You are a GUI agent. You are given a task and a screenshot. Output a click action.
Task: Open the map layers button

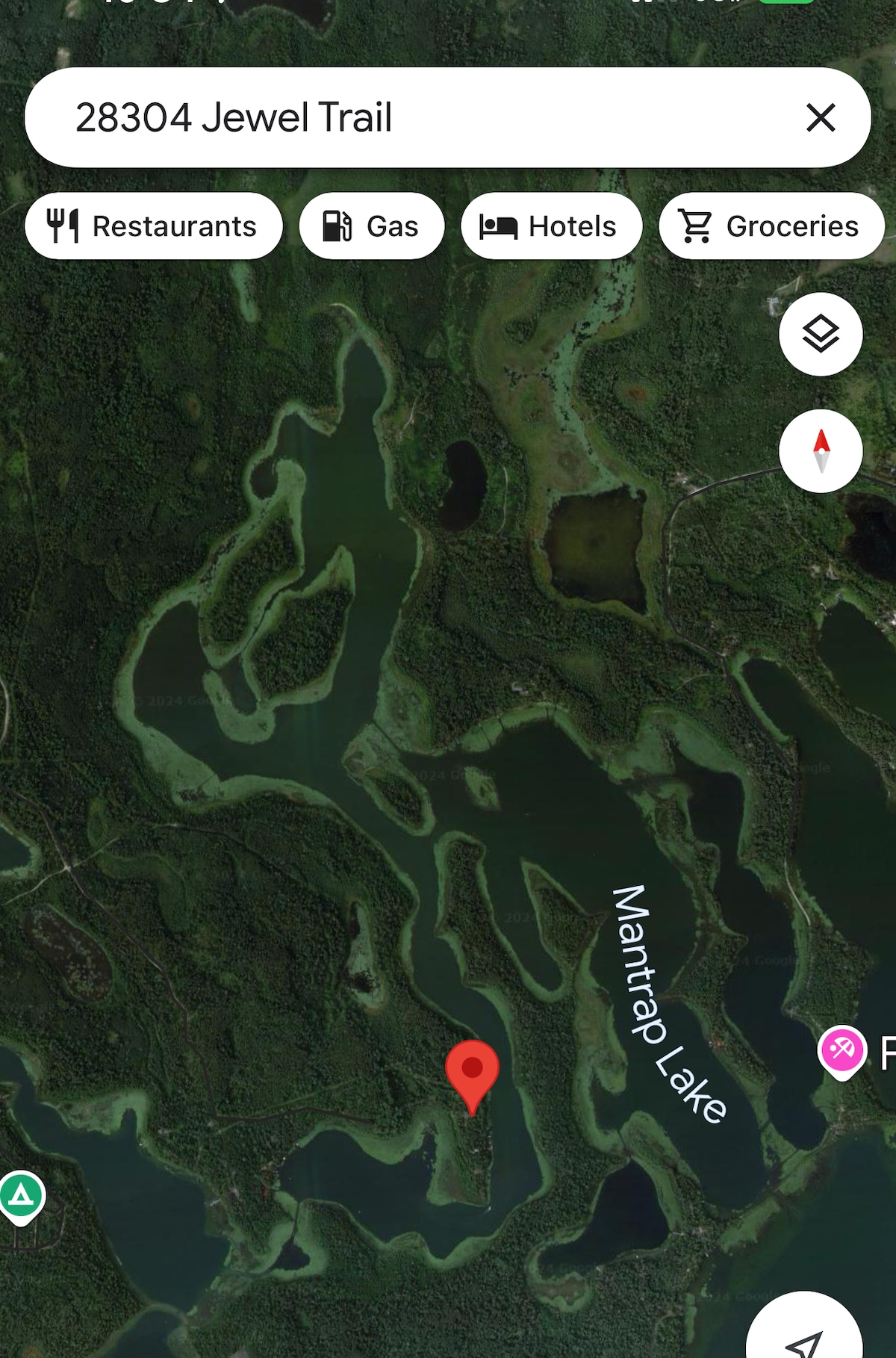point(821,334)
